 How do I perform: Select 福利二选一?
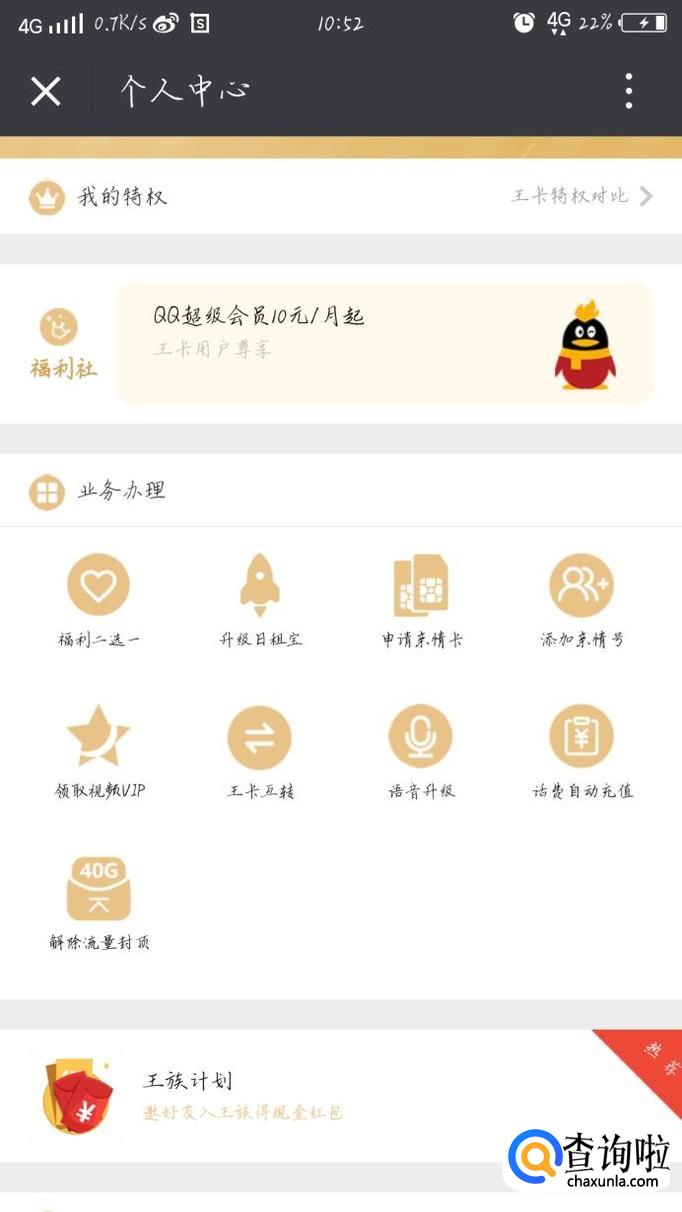click(98, 600)
